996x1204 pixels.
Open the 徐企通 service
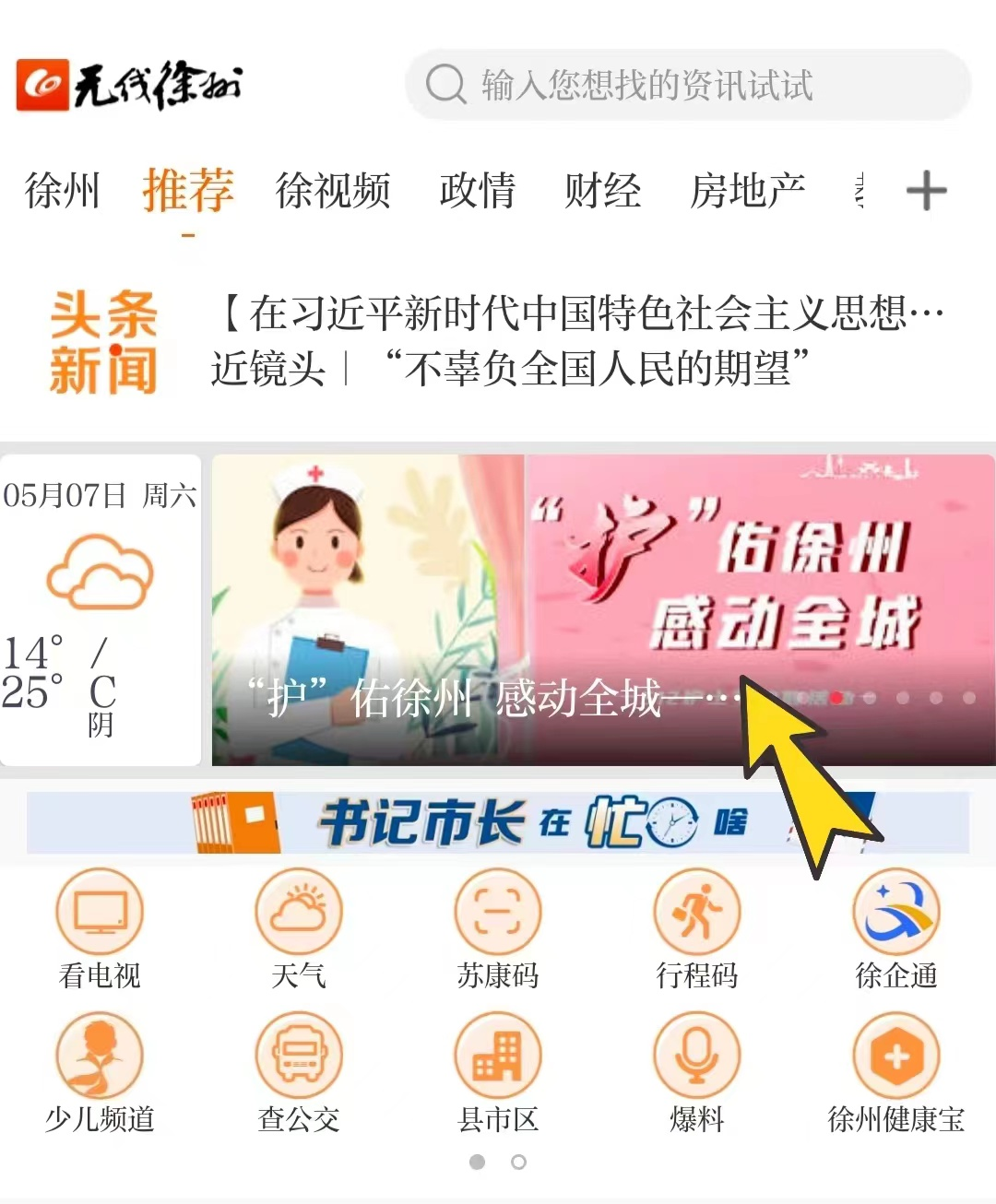pyautogui.click(x=896, y=928)
